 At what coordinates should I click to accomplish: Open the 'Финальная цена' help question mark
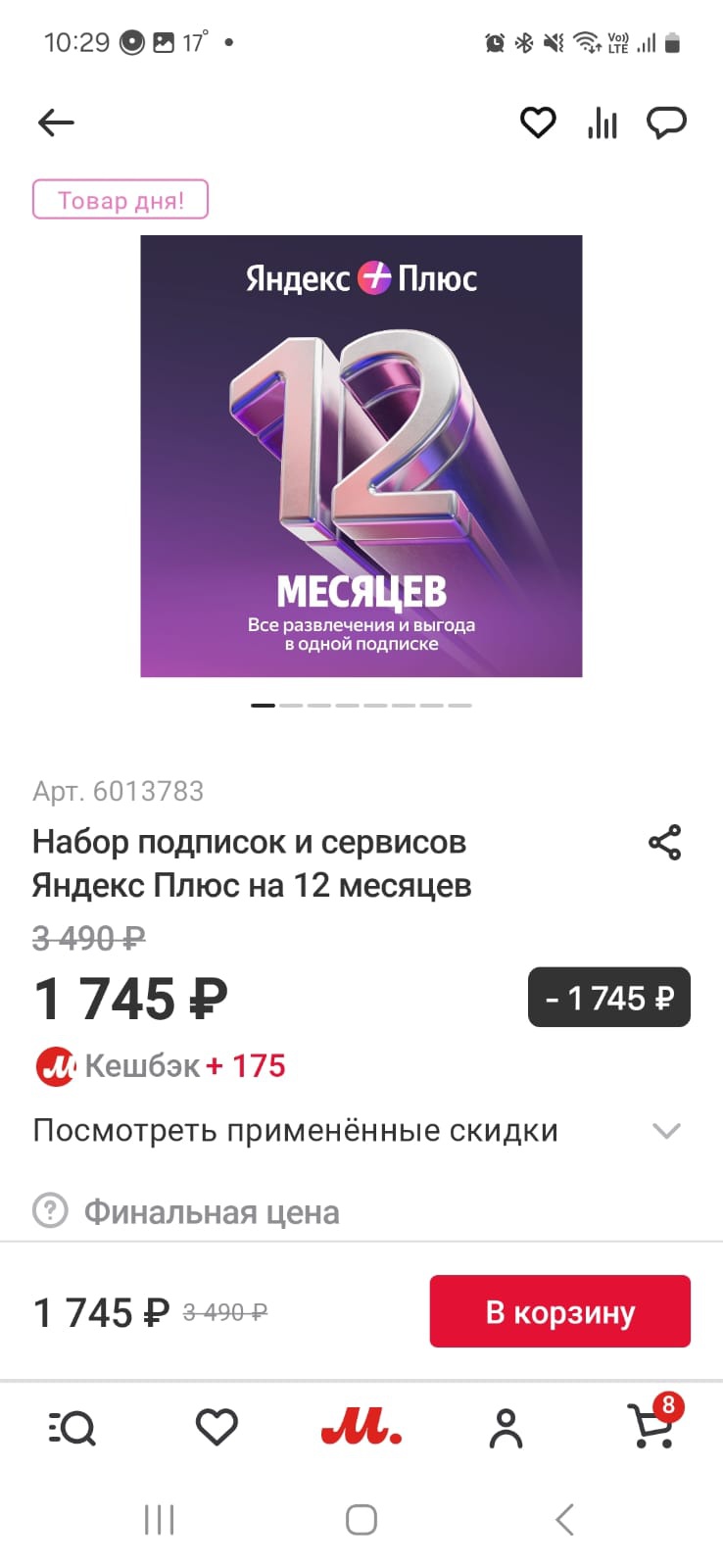pos(50,1211)
